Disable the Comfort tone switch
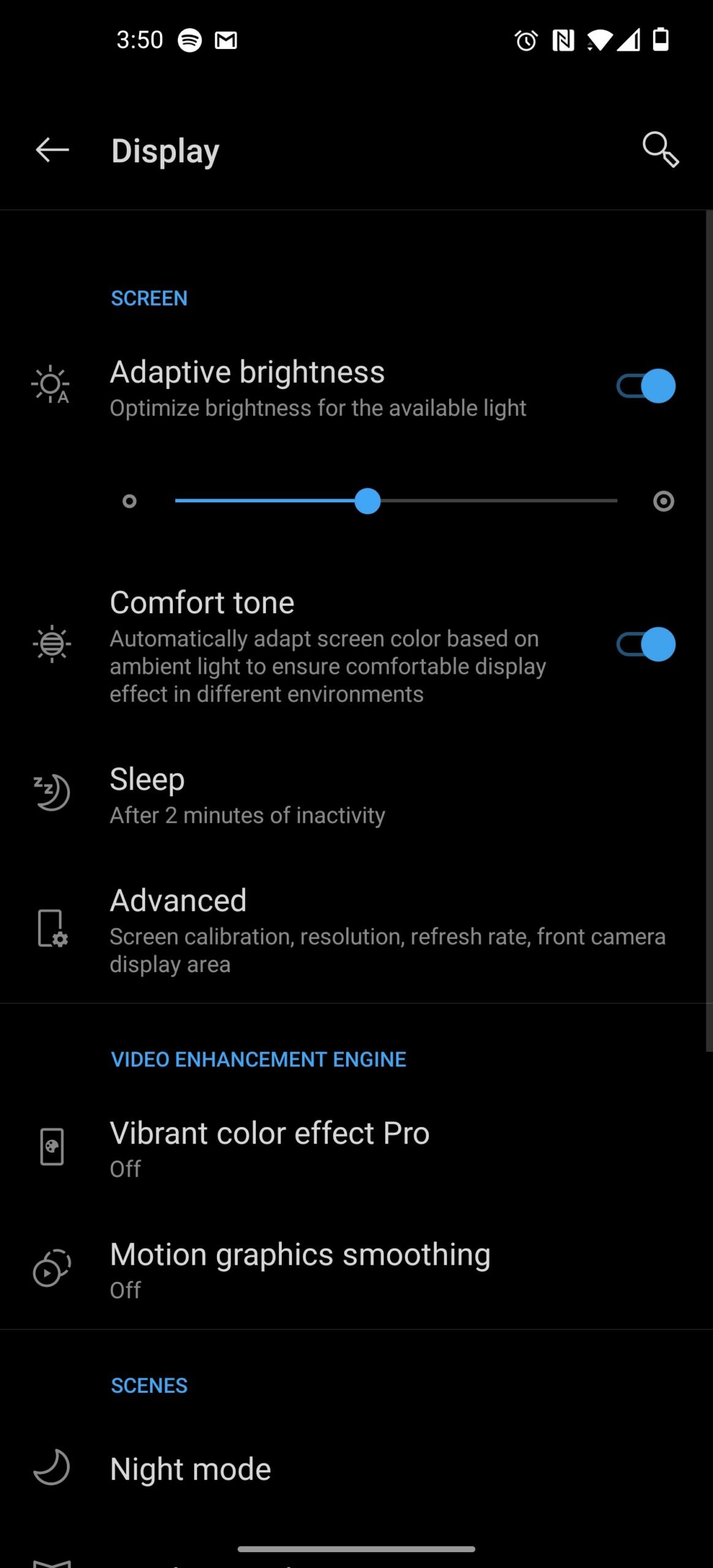This screenshot has width=713, height=1568. point(646,644)
